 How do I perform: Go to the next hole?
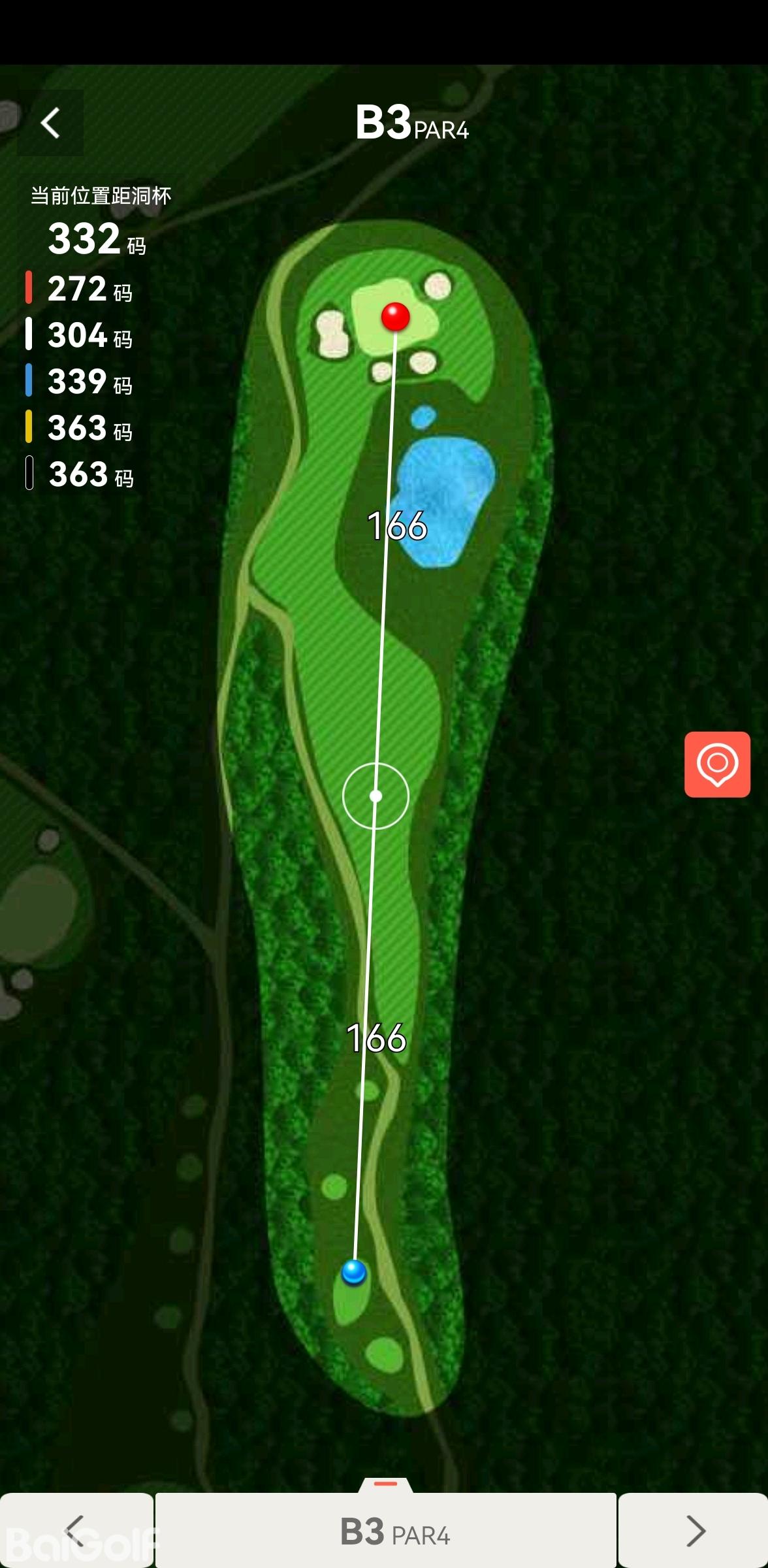[x=694, y=1530]
